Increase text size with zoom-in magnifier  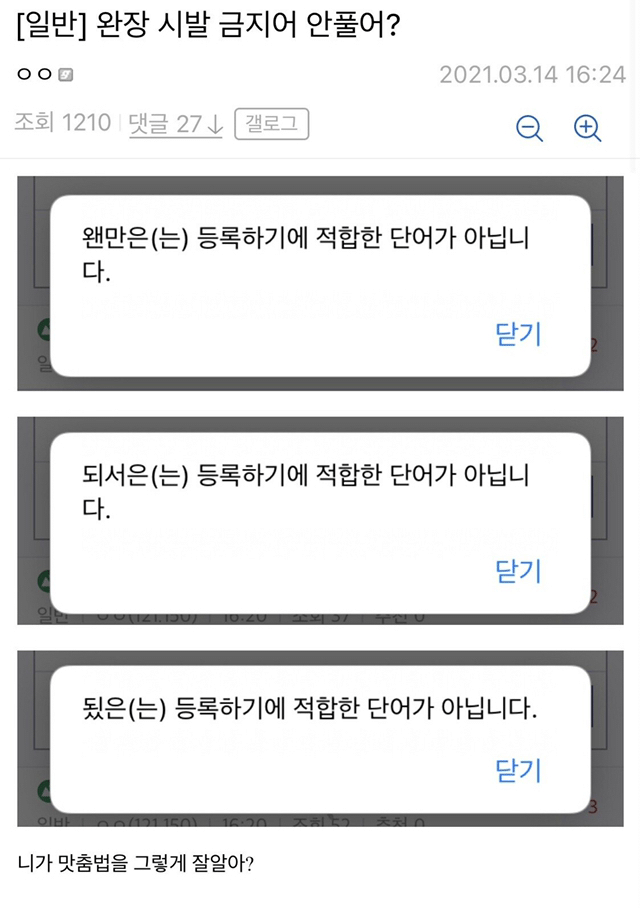[x=587, y=127]
